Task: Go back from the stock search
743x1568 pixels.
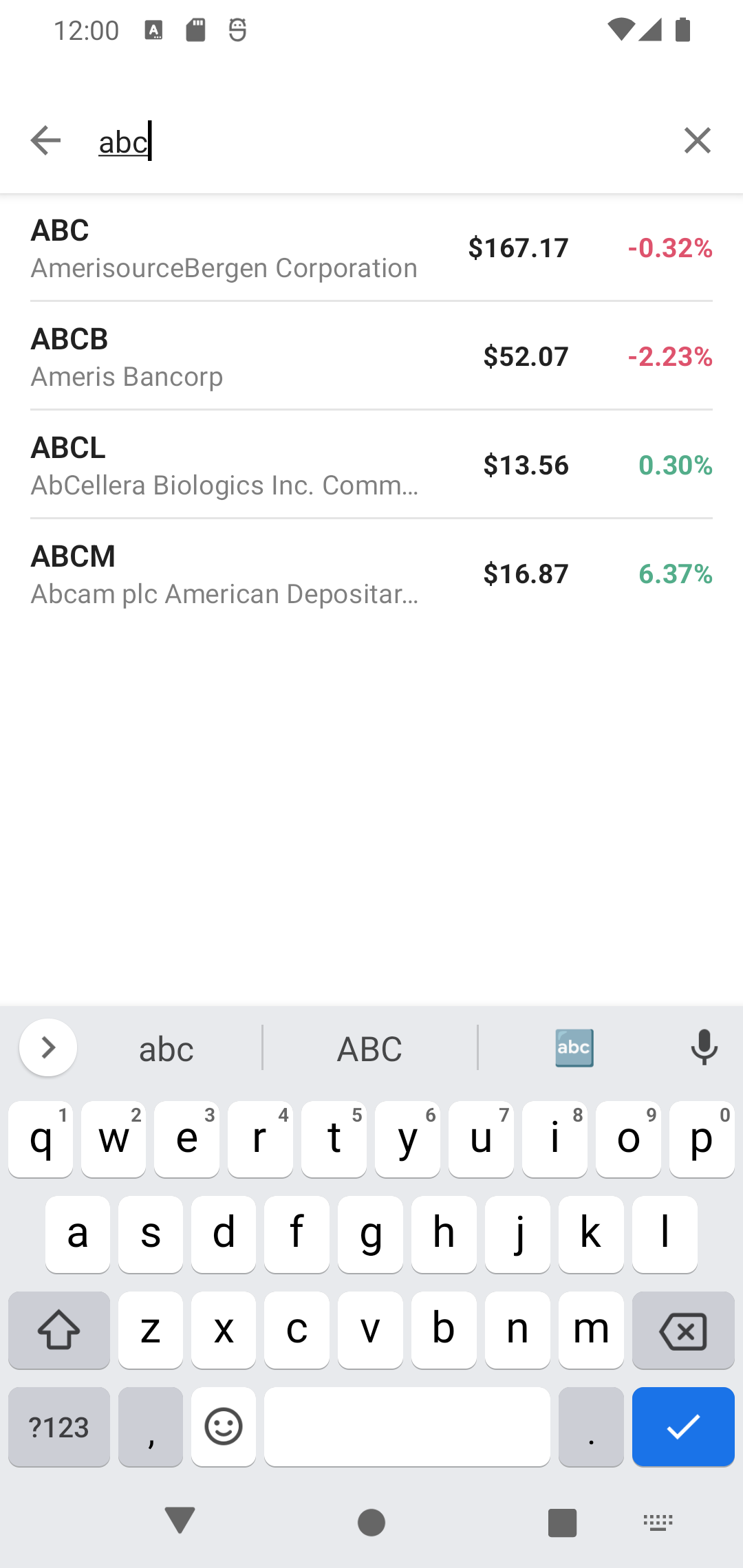Action: tap(46, 141)
